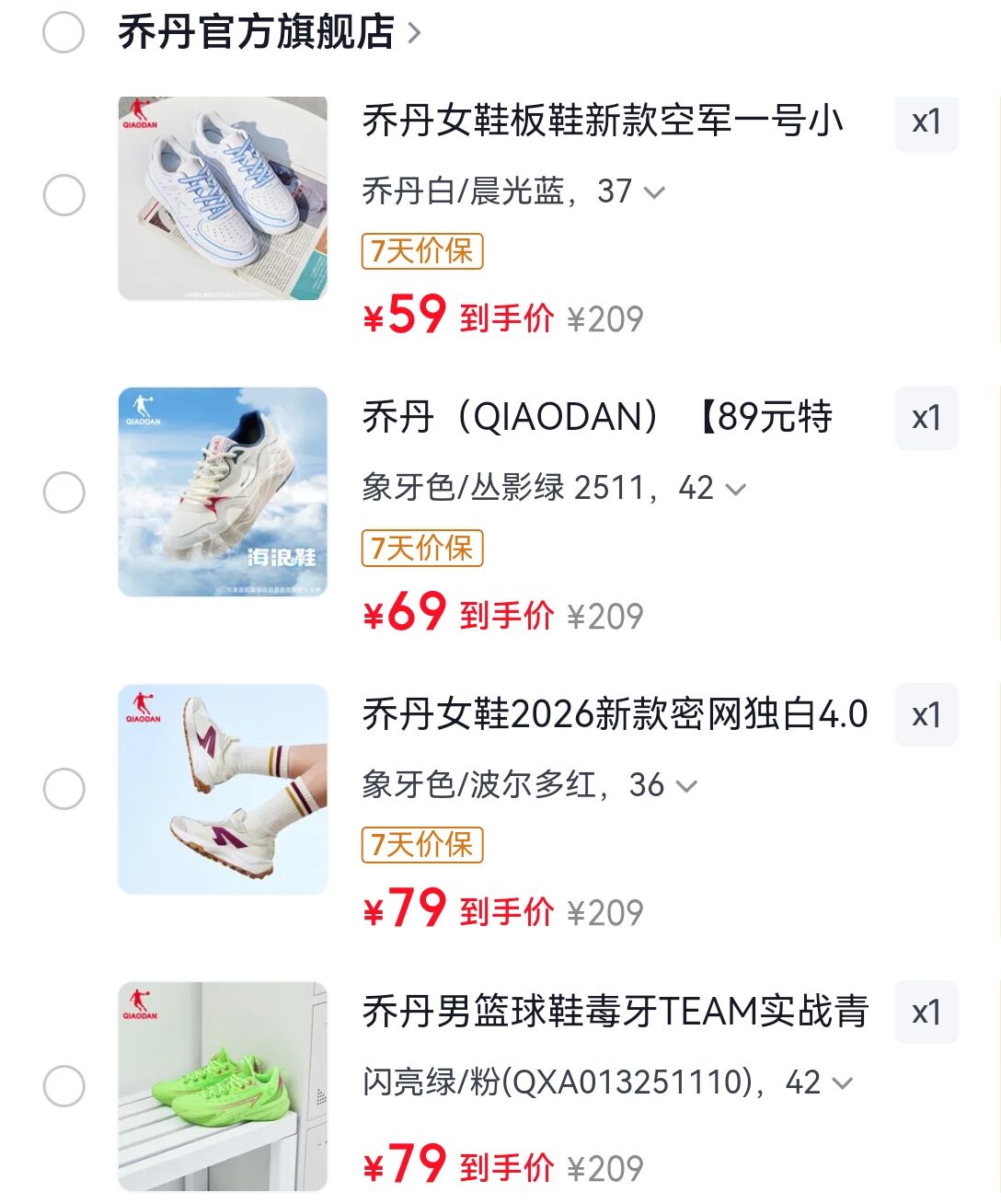
Task: Select the 闪亮绿/粉 basketball shoe item
Action: tap(64, 1086)
